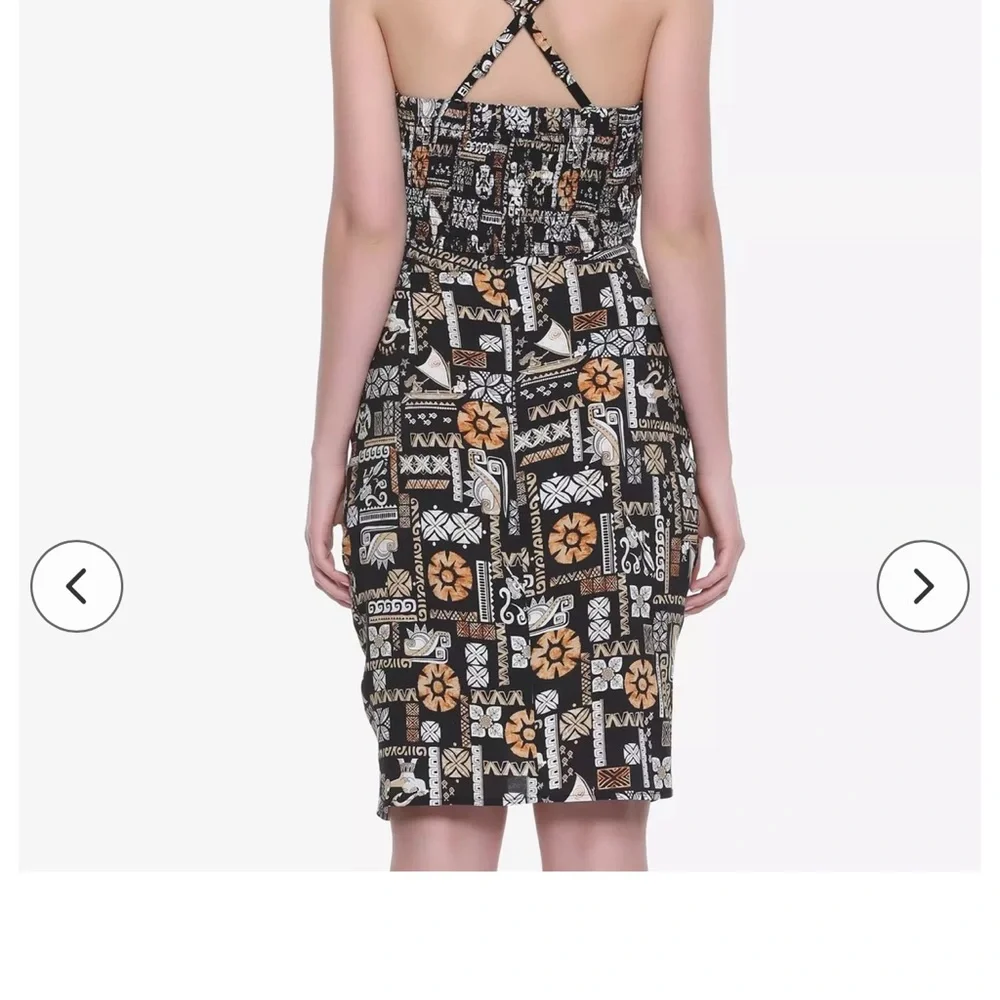1000x1000 pixels.
Task: Go to the previous product photo
Action: (77, 586)
